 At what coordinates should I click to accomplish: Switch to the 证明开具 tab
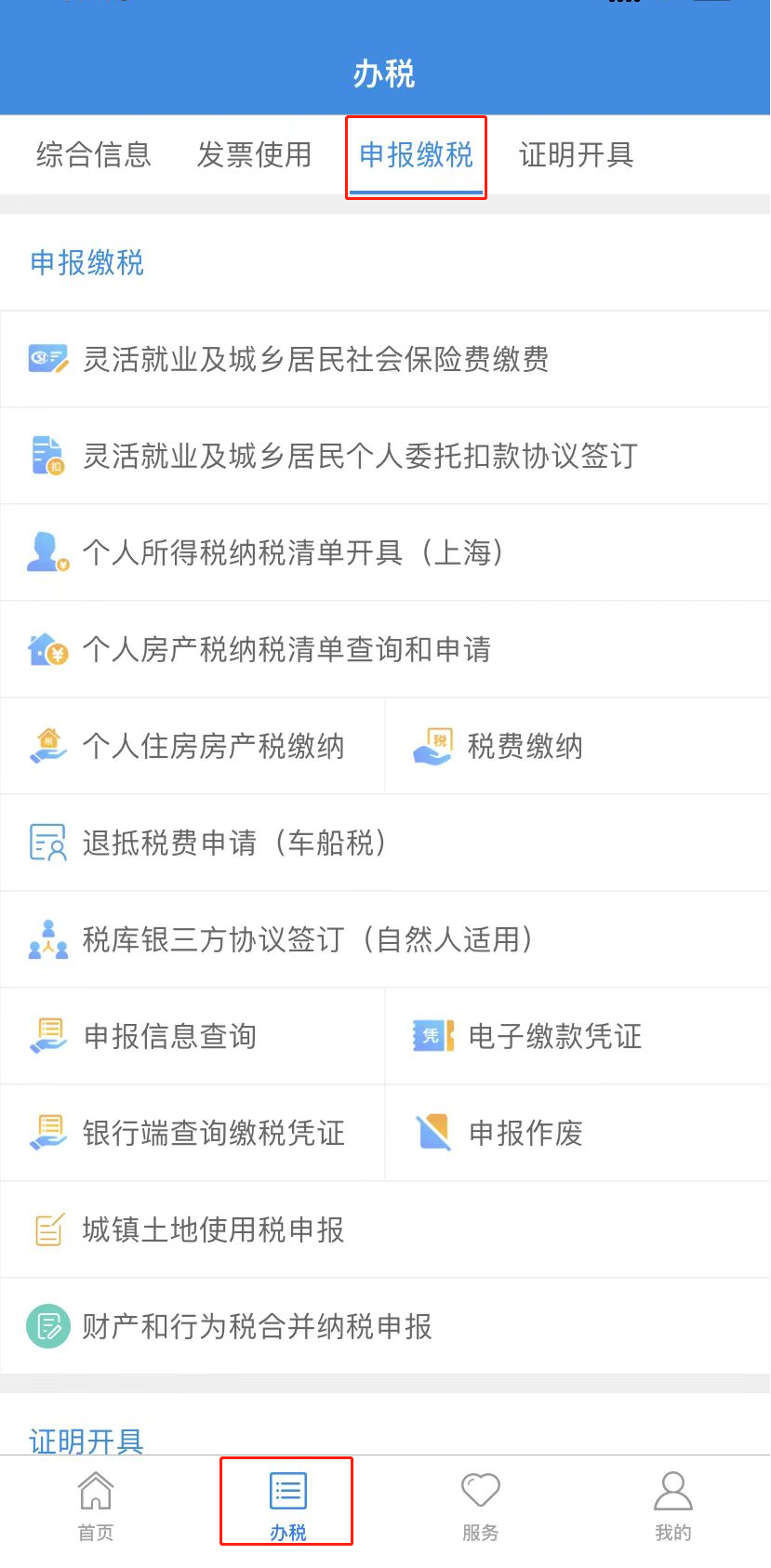577,154
